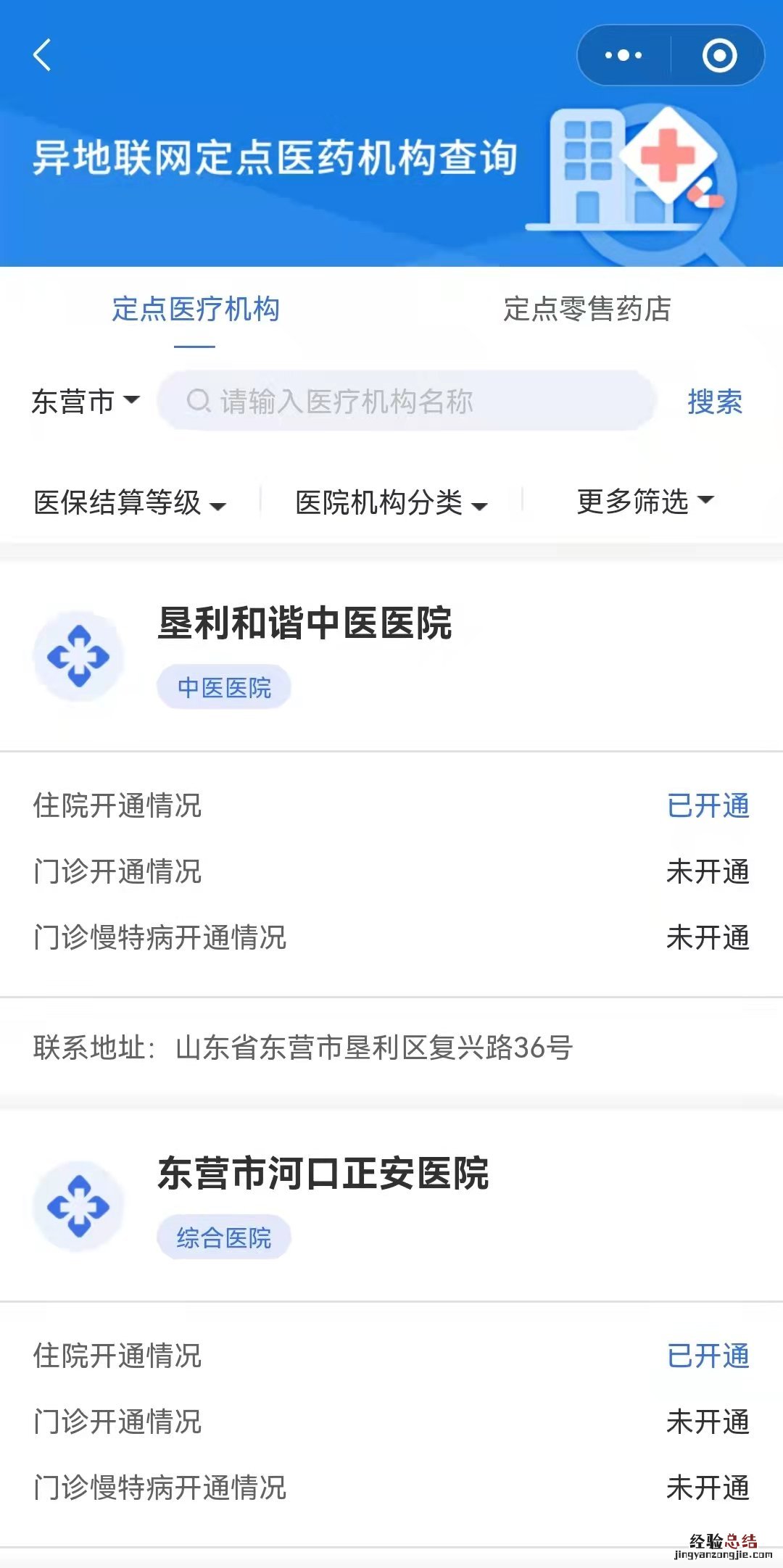Open the mini program three-dot menu
The height and width of the screenshot is (1568, 783).
[623, 55]
